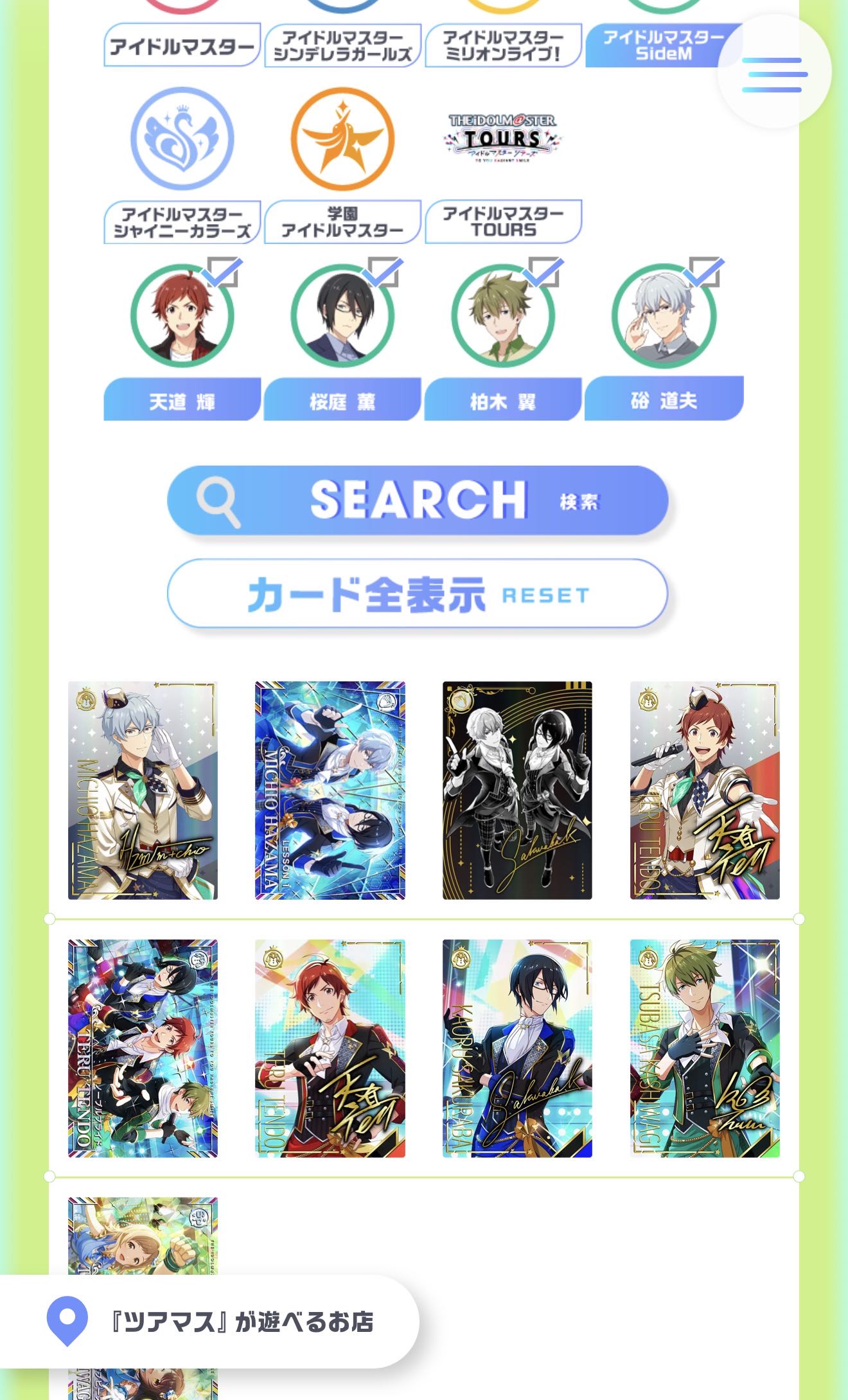This screenshot has width=848, height=1400.
Task: Select the アイドルマスター brand filter
Action: point(182,45)
